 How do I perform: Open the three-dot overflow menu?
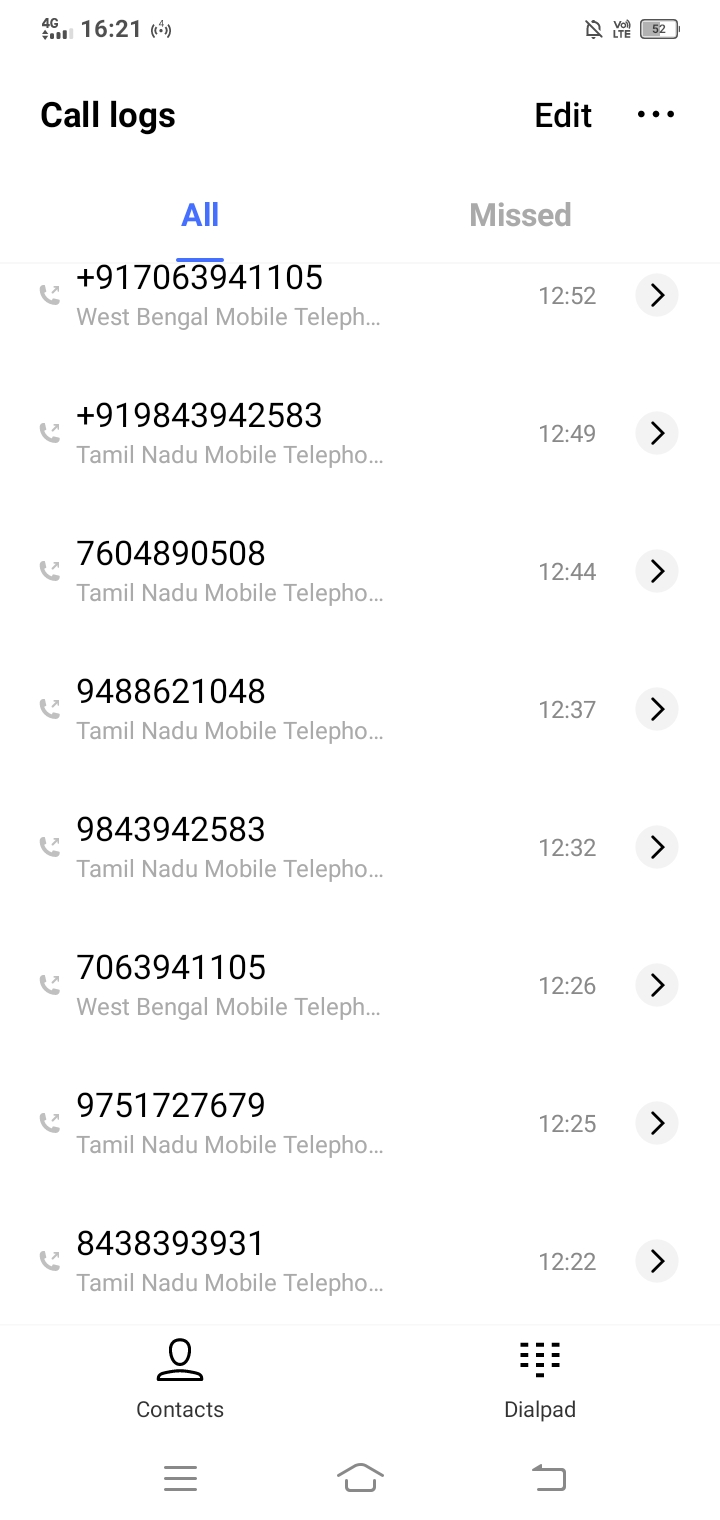(656, 115)
